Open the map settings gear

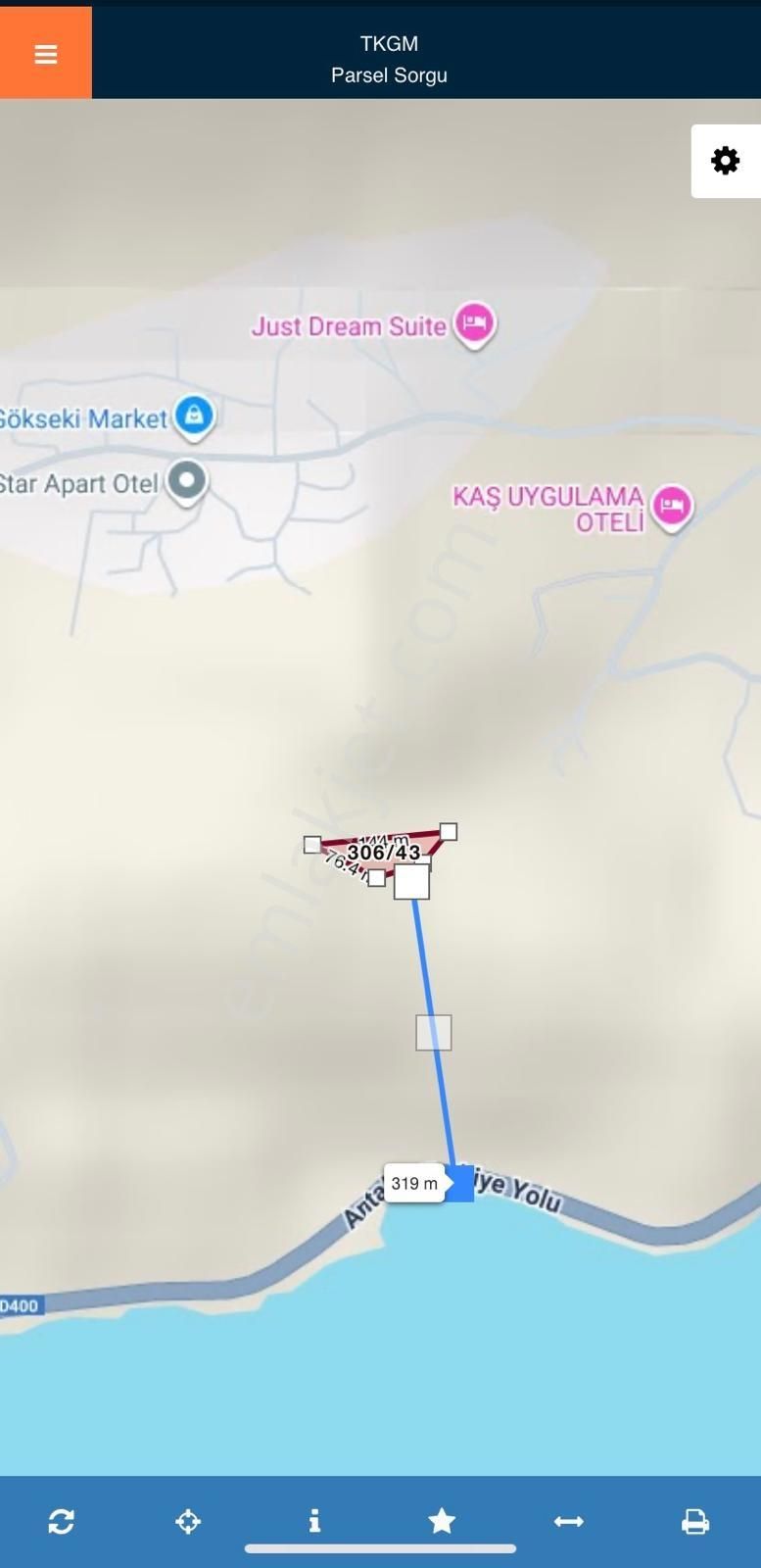[725, 160]
